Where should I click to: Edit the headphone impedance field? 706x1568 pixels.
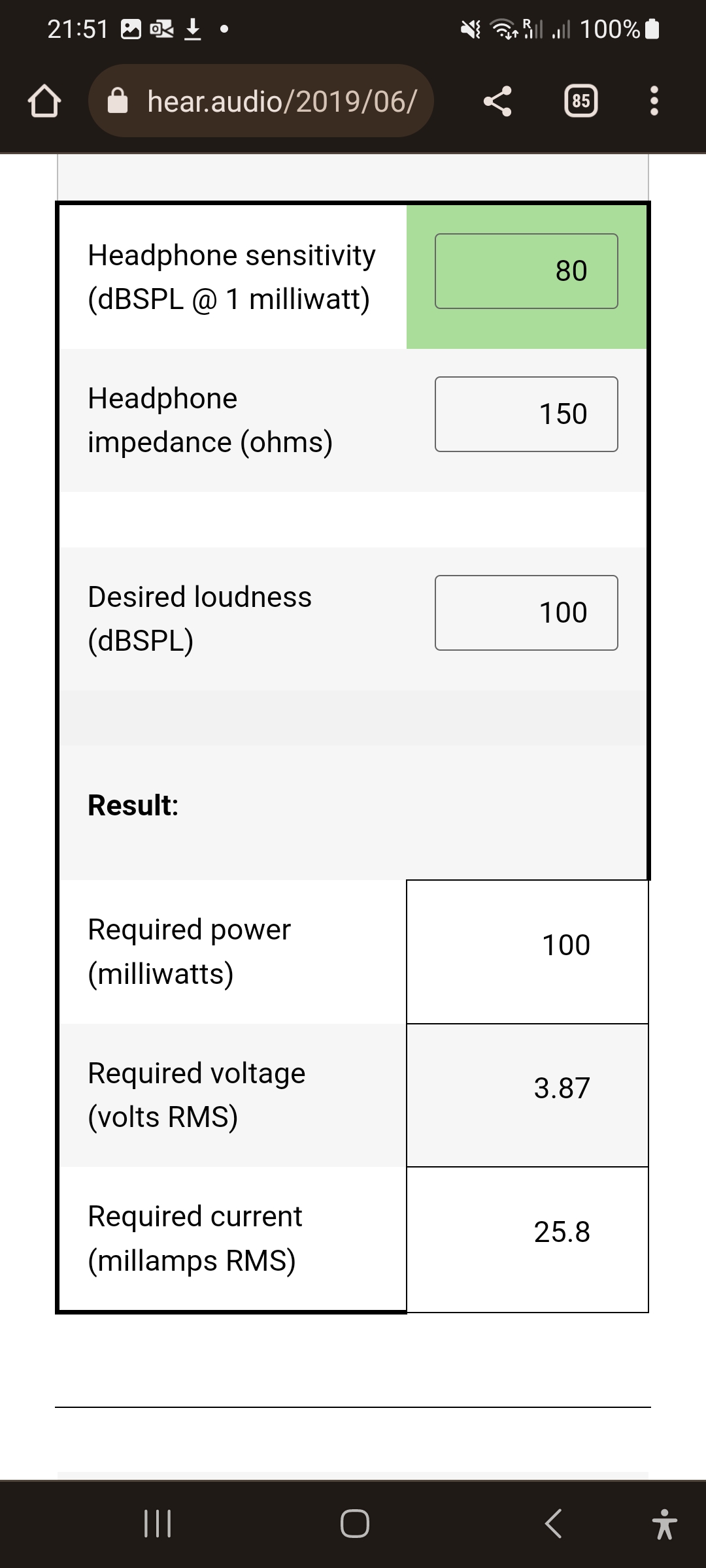[526, 414]
